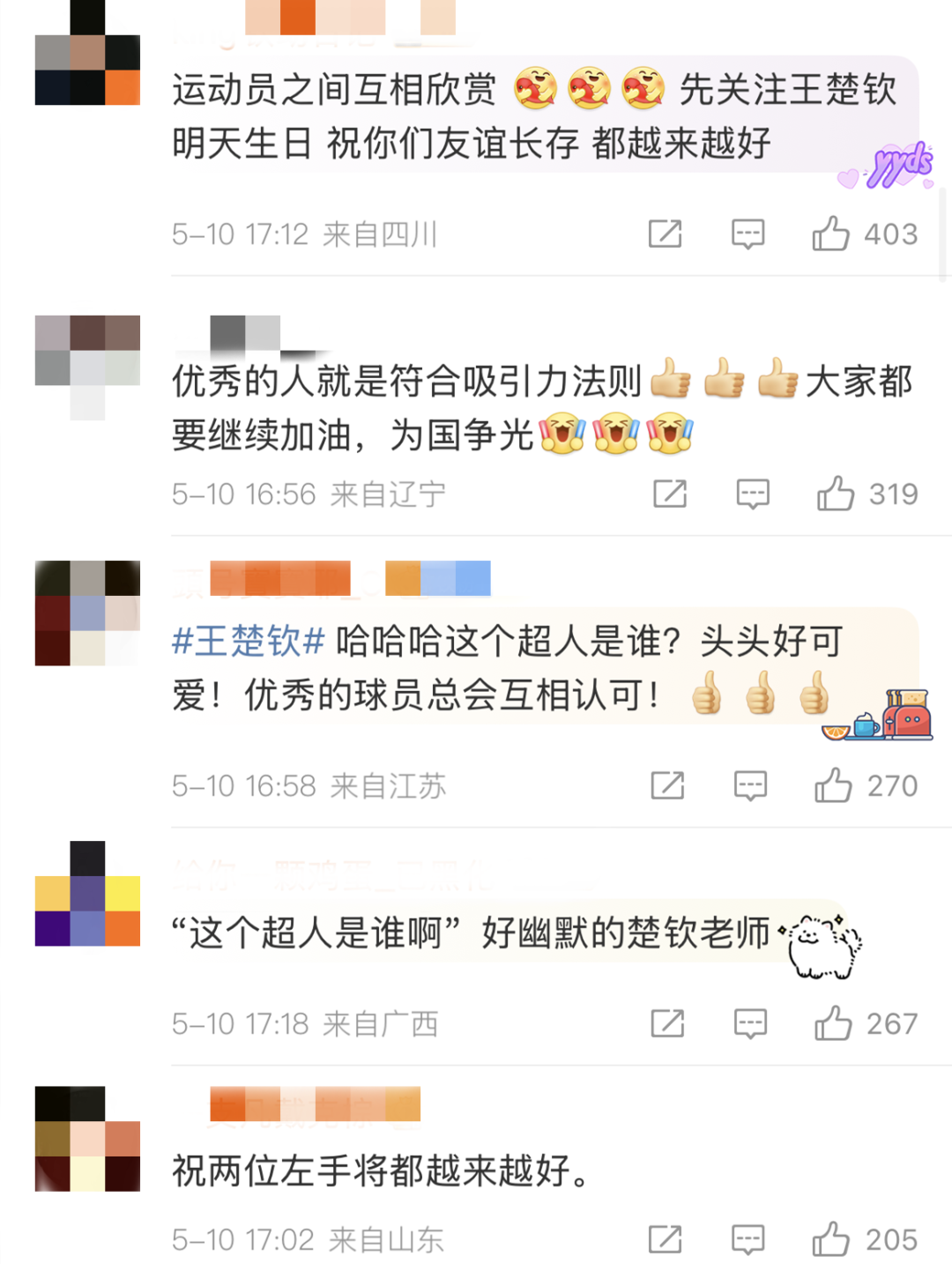The width and height of the screenshot is (952, 1264).
Task: Share the comment posted at 5-10 16:58
Action: pos(667,784)
